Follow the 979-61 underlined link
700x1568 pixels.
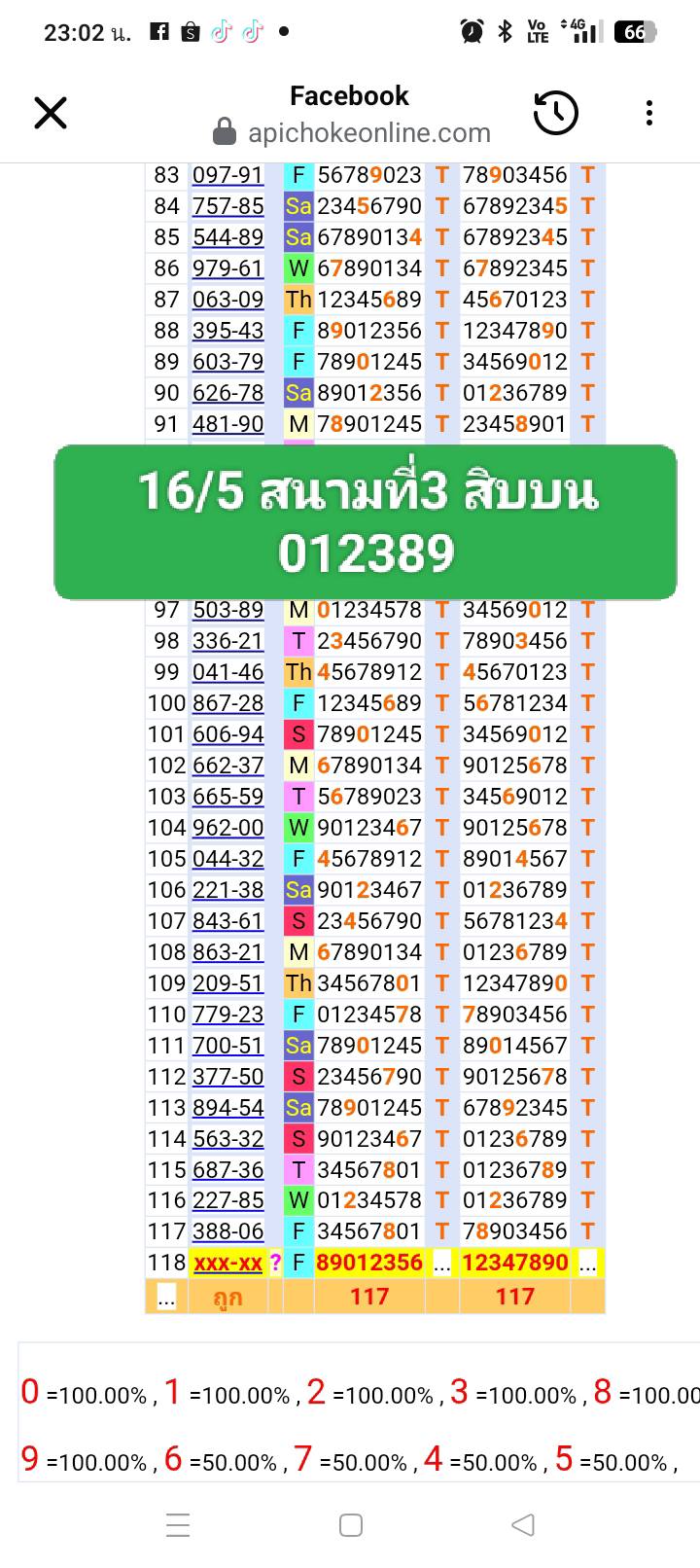pyautogui.click(x=227, y=268)
